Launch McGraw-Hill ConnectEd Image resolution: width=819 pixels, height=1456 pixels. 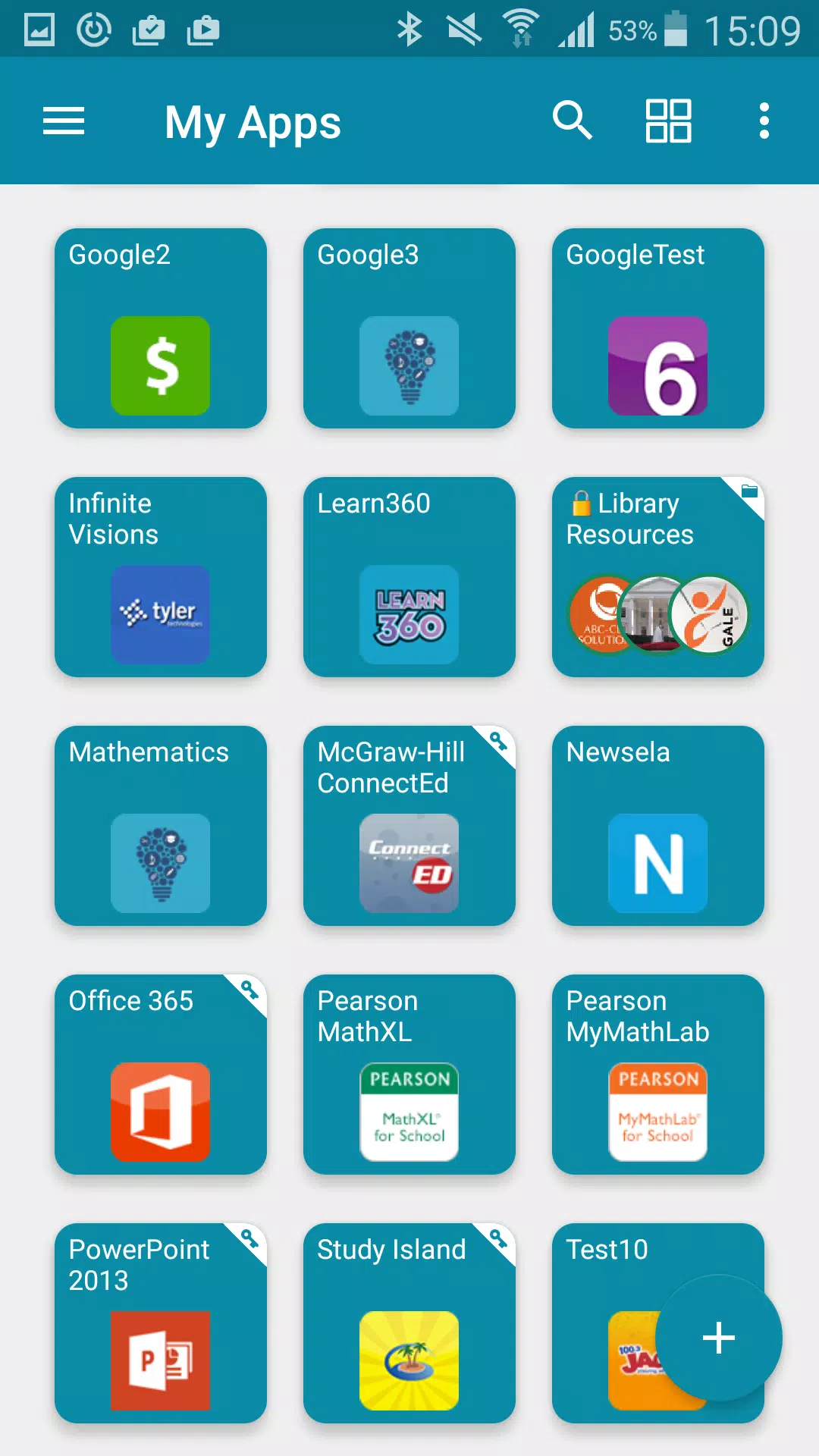(x=409, y=826)
